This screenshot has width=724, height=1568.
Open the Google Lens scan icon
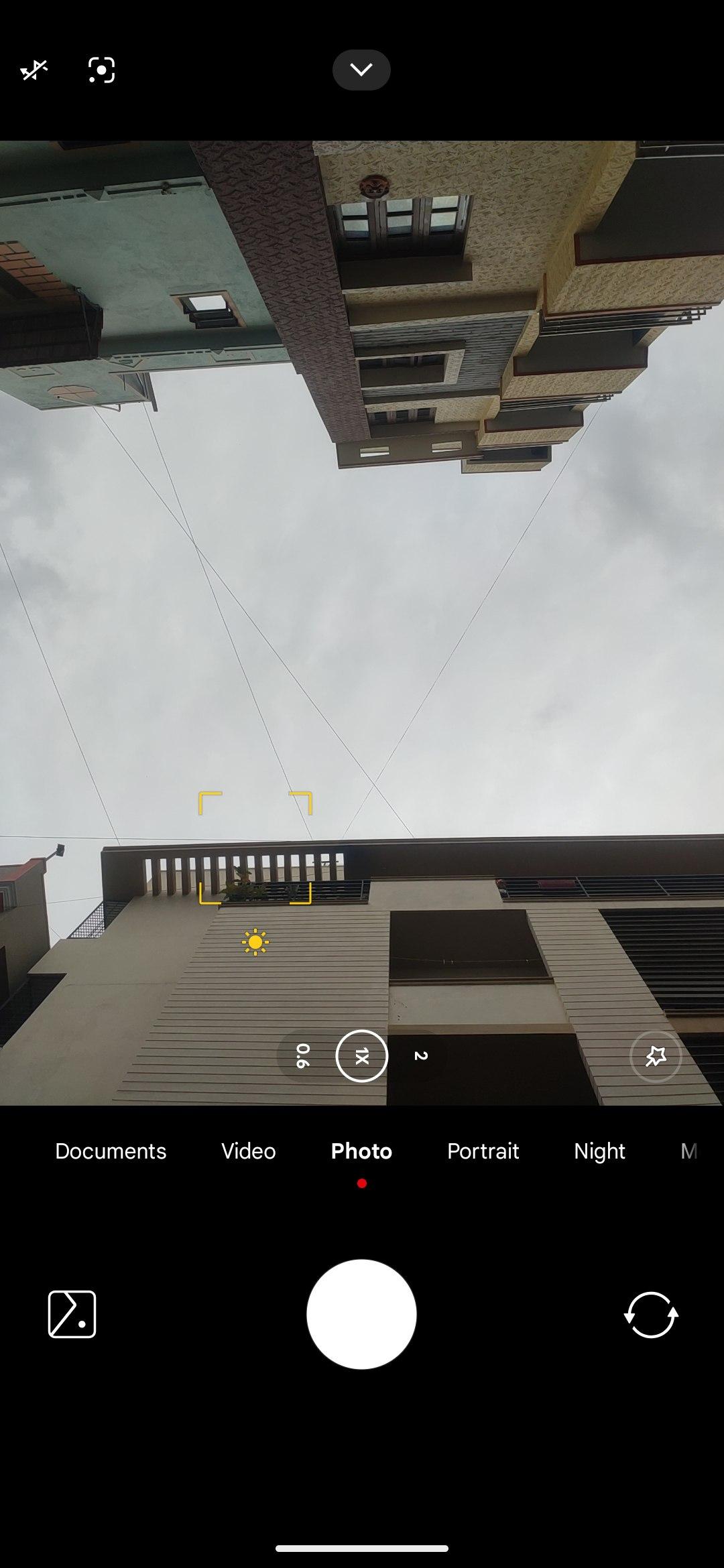(101, 70)
